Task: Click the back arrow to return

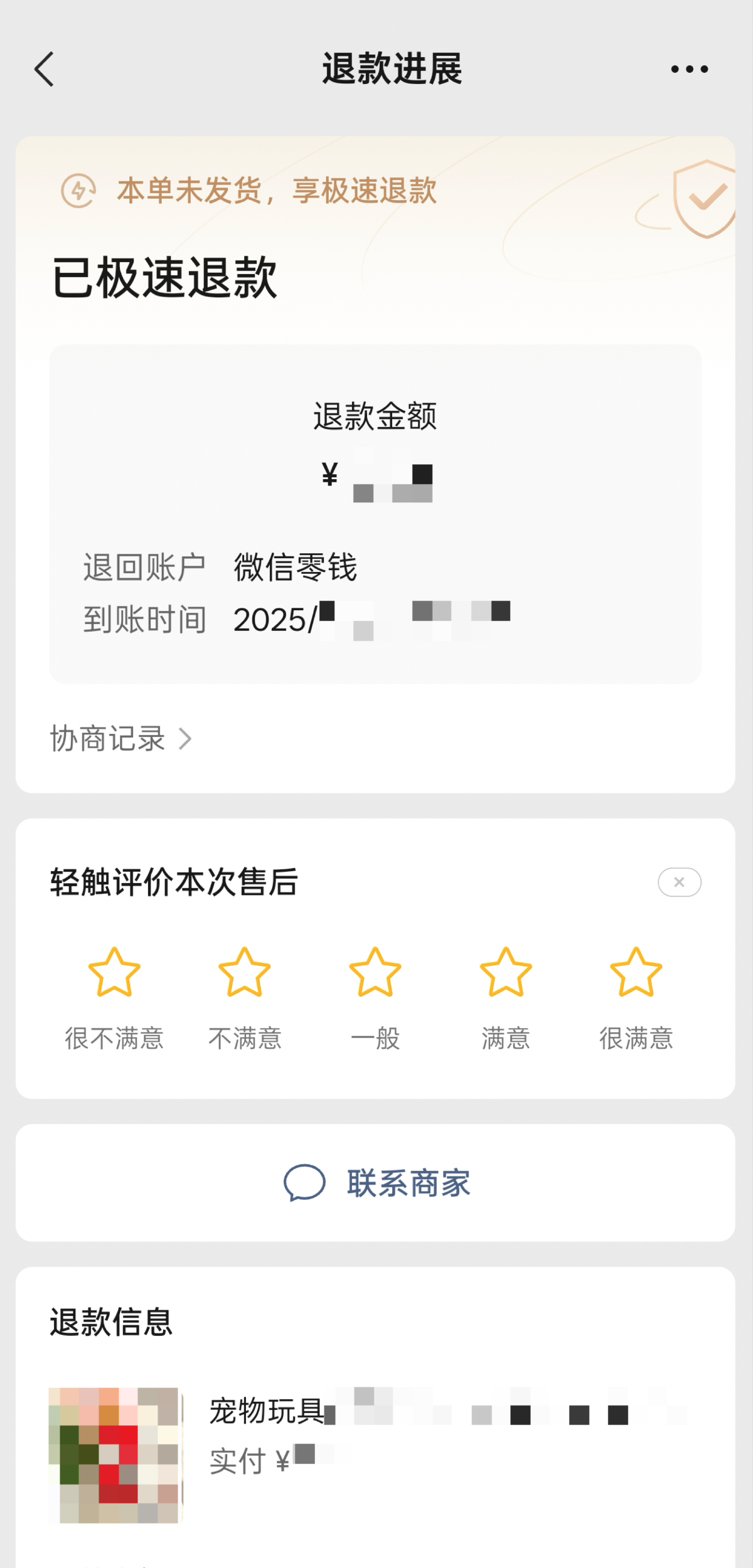Action: tap(43, 69)
